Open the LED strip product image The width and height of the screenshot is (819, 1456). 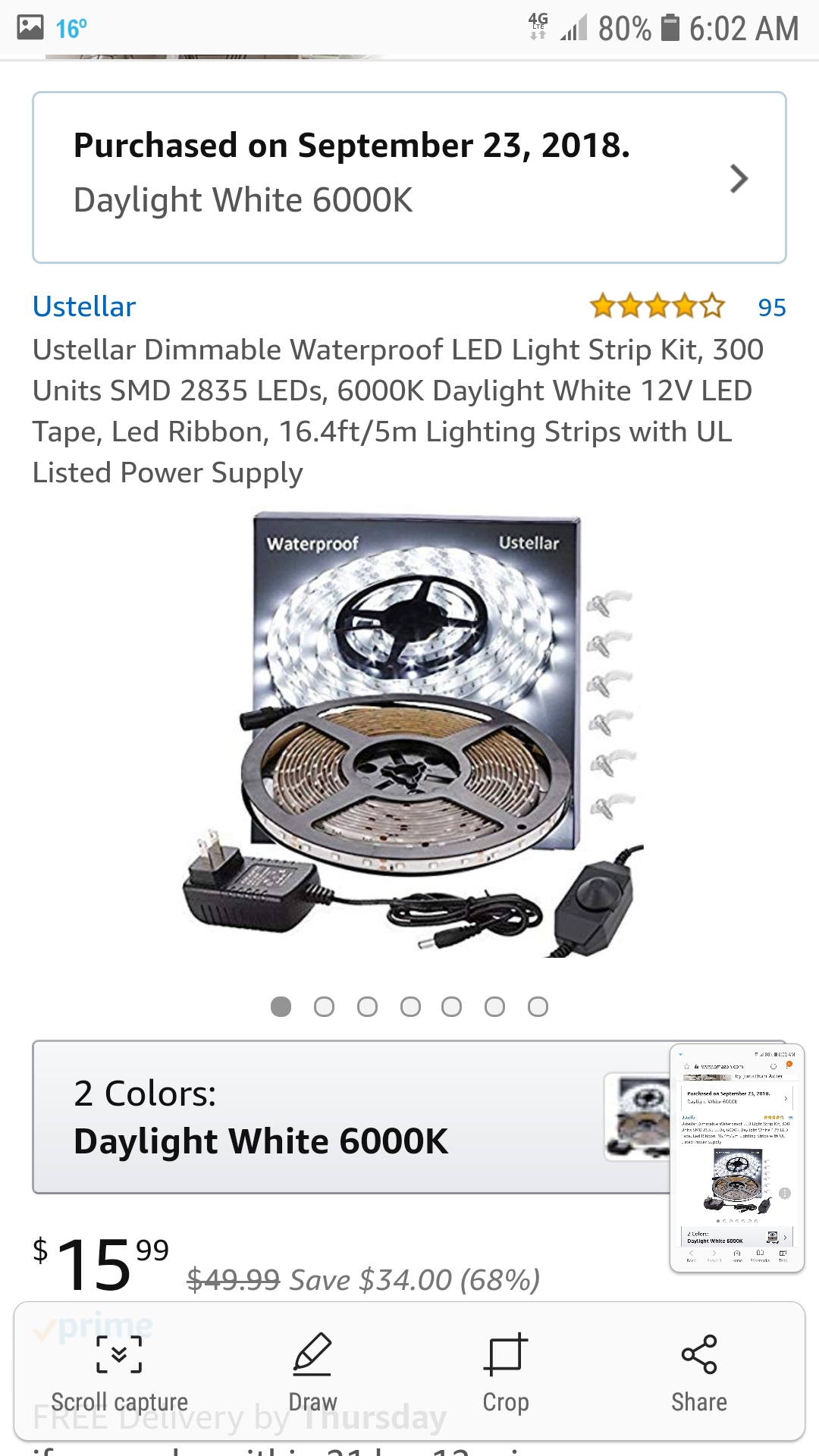pos(409,734)
